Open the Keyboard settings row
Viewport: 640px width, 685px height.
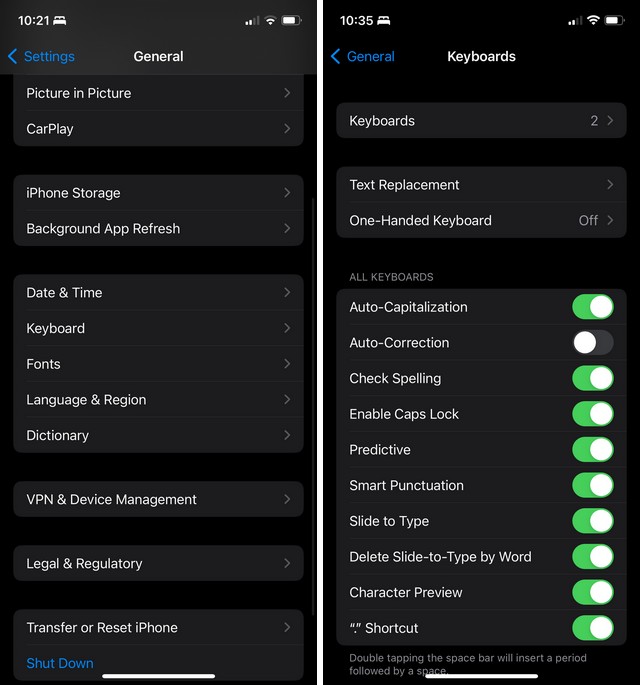[x=158, y=328]
